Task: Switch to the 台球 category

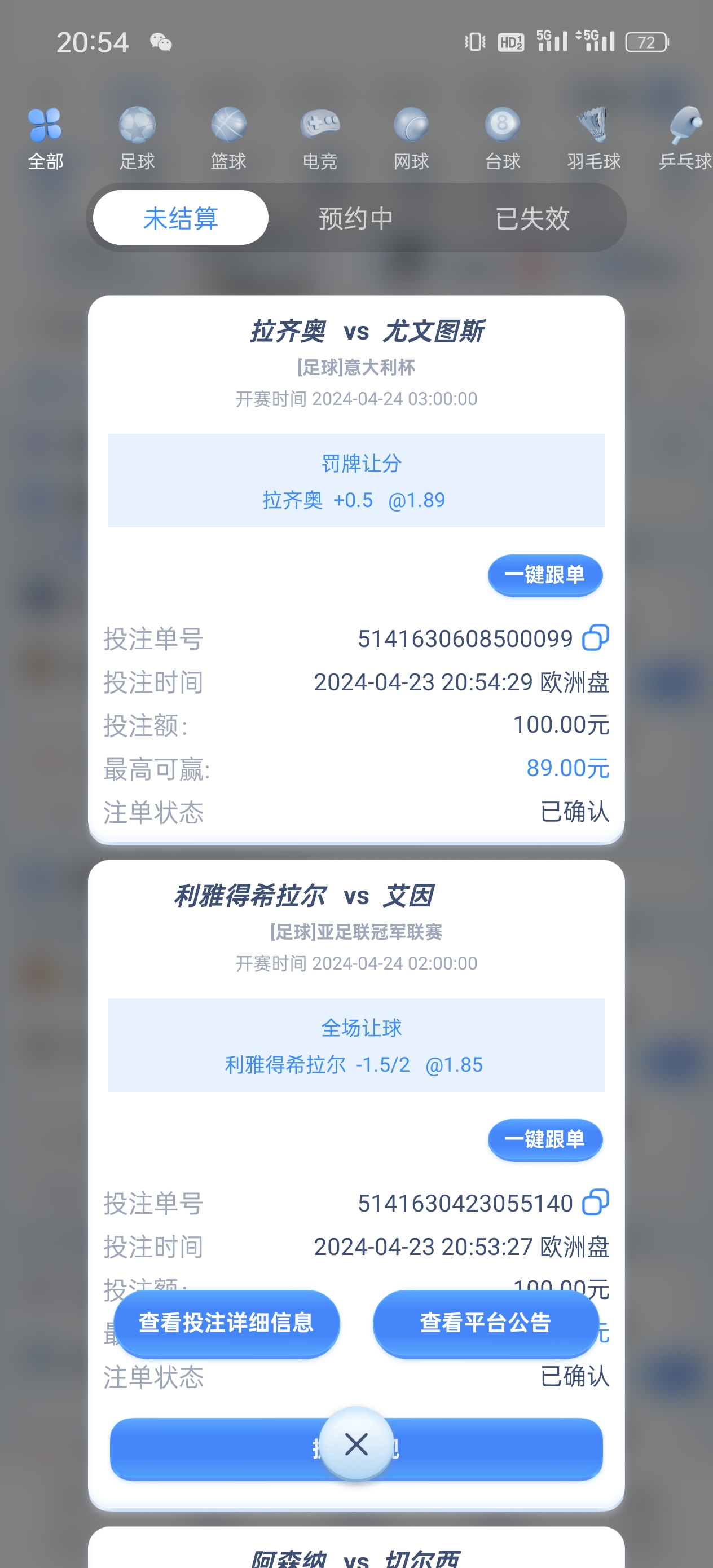Action: pos(503,138)
